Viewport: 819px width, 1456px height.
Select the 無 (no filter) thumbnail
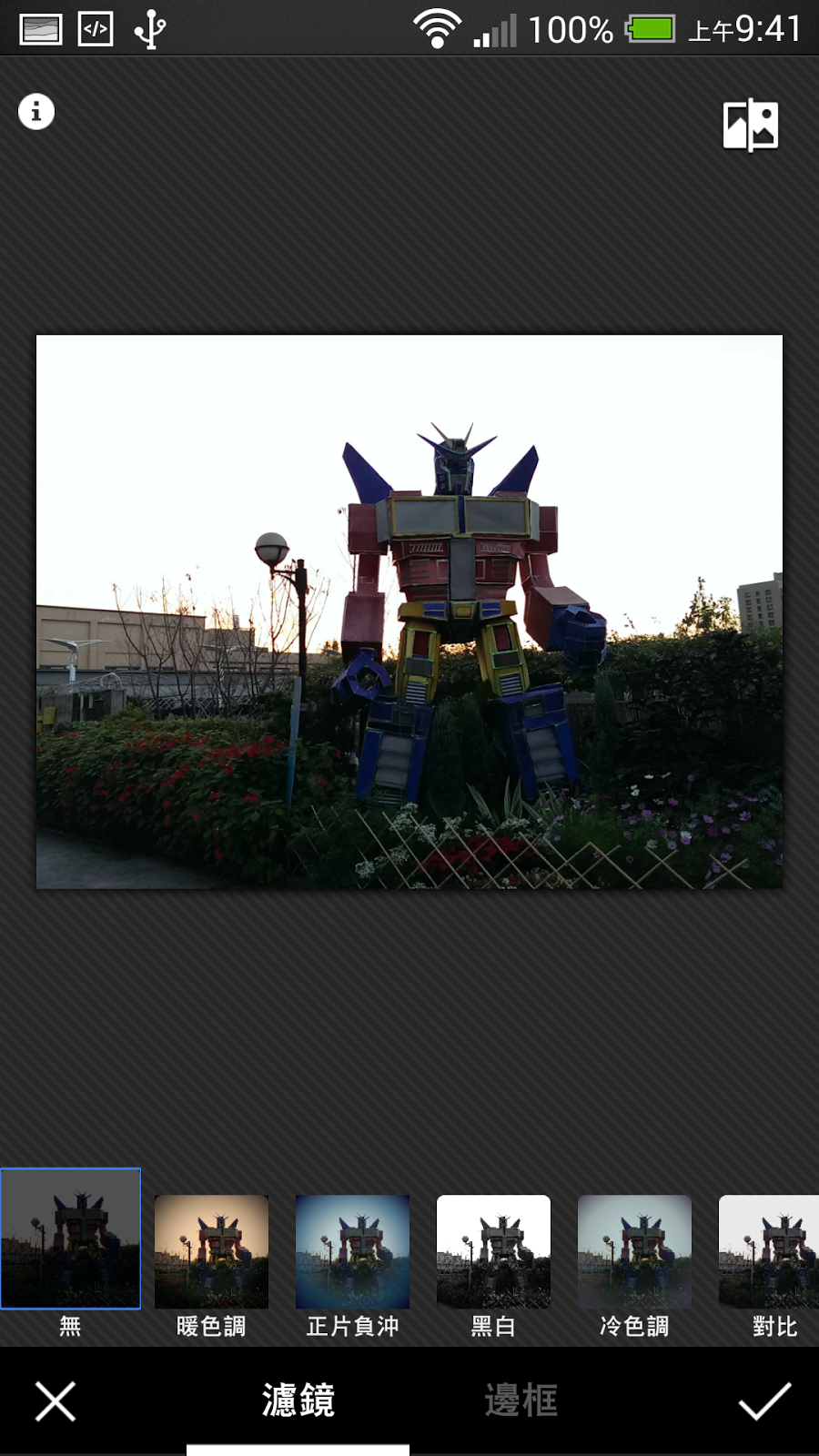point(71,1239)
